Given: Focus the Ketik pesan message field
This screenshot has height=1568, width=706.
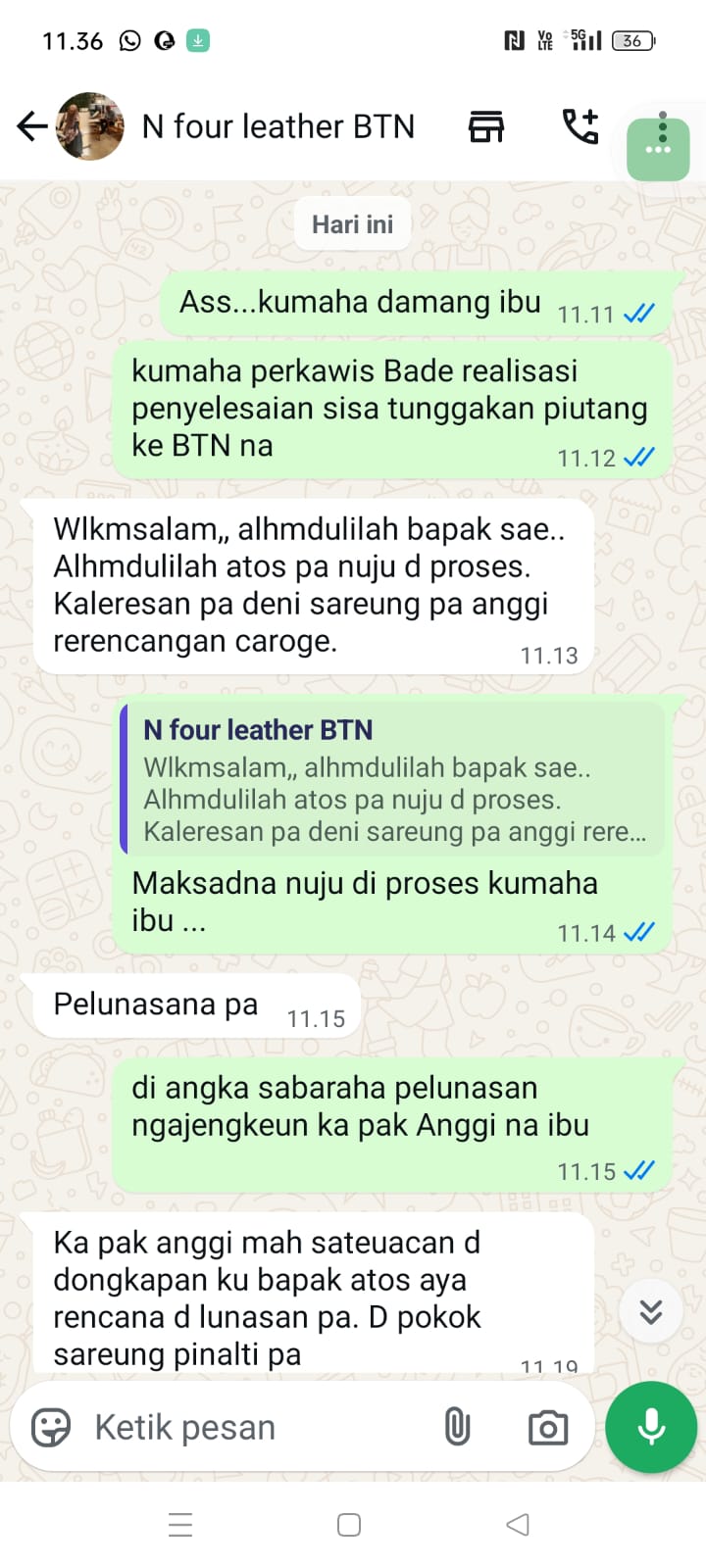Looking at the screenshot, I should click(255, 1427).
